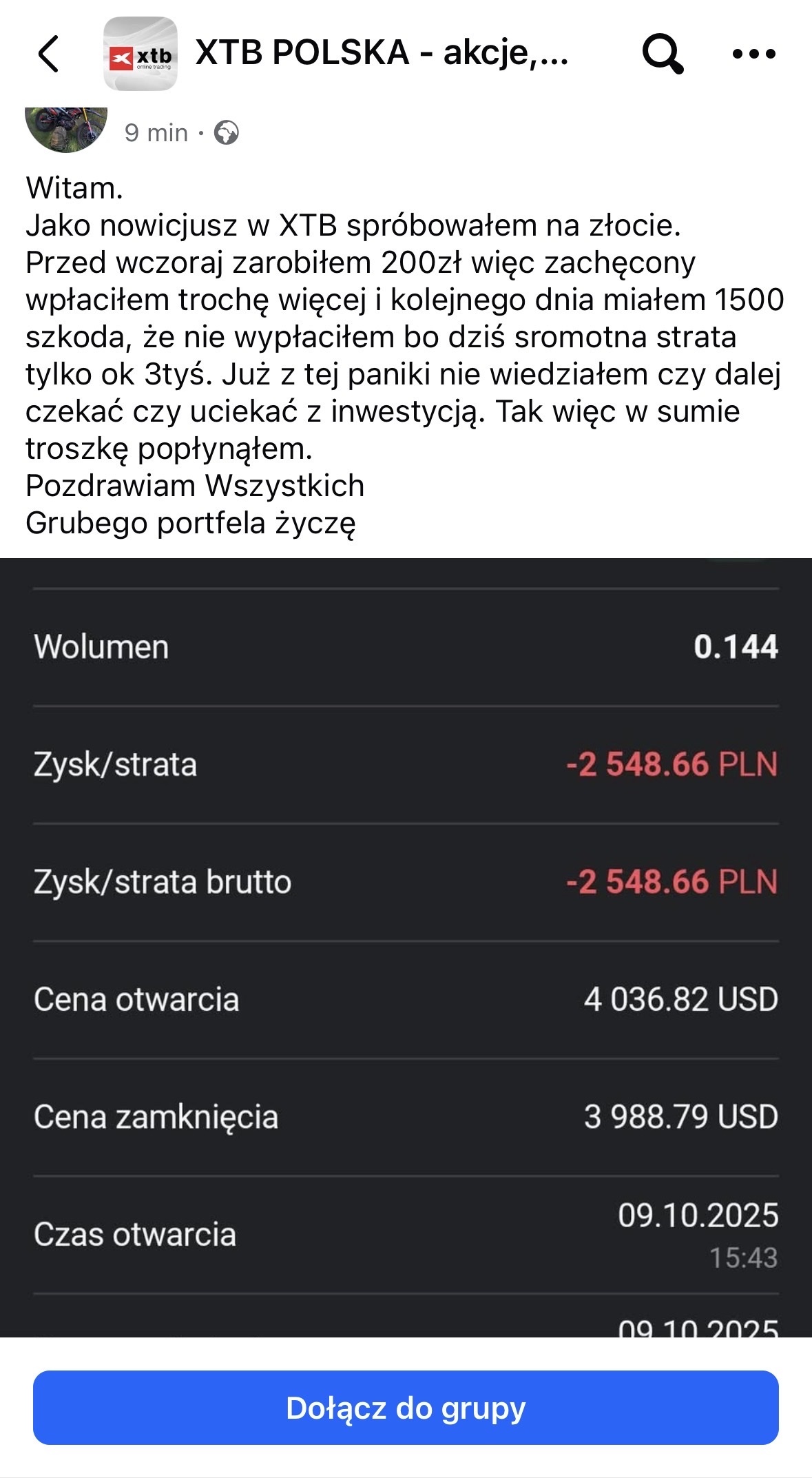Screen dimensions: 812x1478
Task: Open the XTB POLSKA group title
Action: pyautogui.click(x=382, y=54)
